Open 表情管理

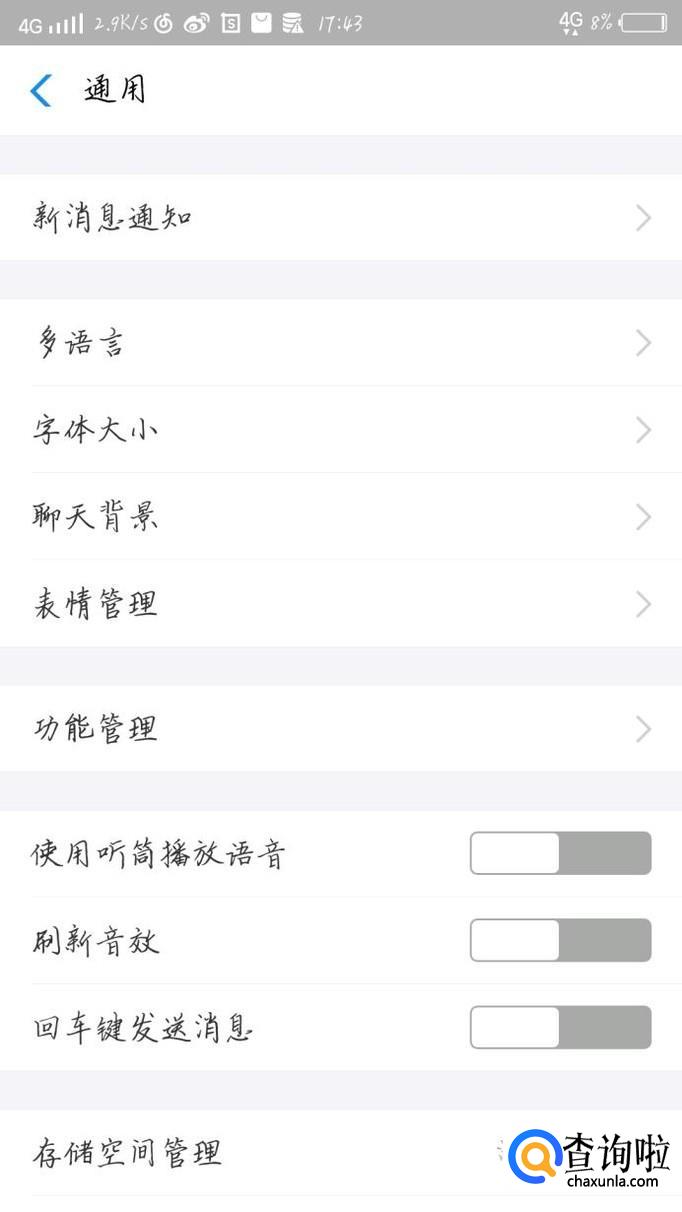pyautogui.click(x=340, y=604)
